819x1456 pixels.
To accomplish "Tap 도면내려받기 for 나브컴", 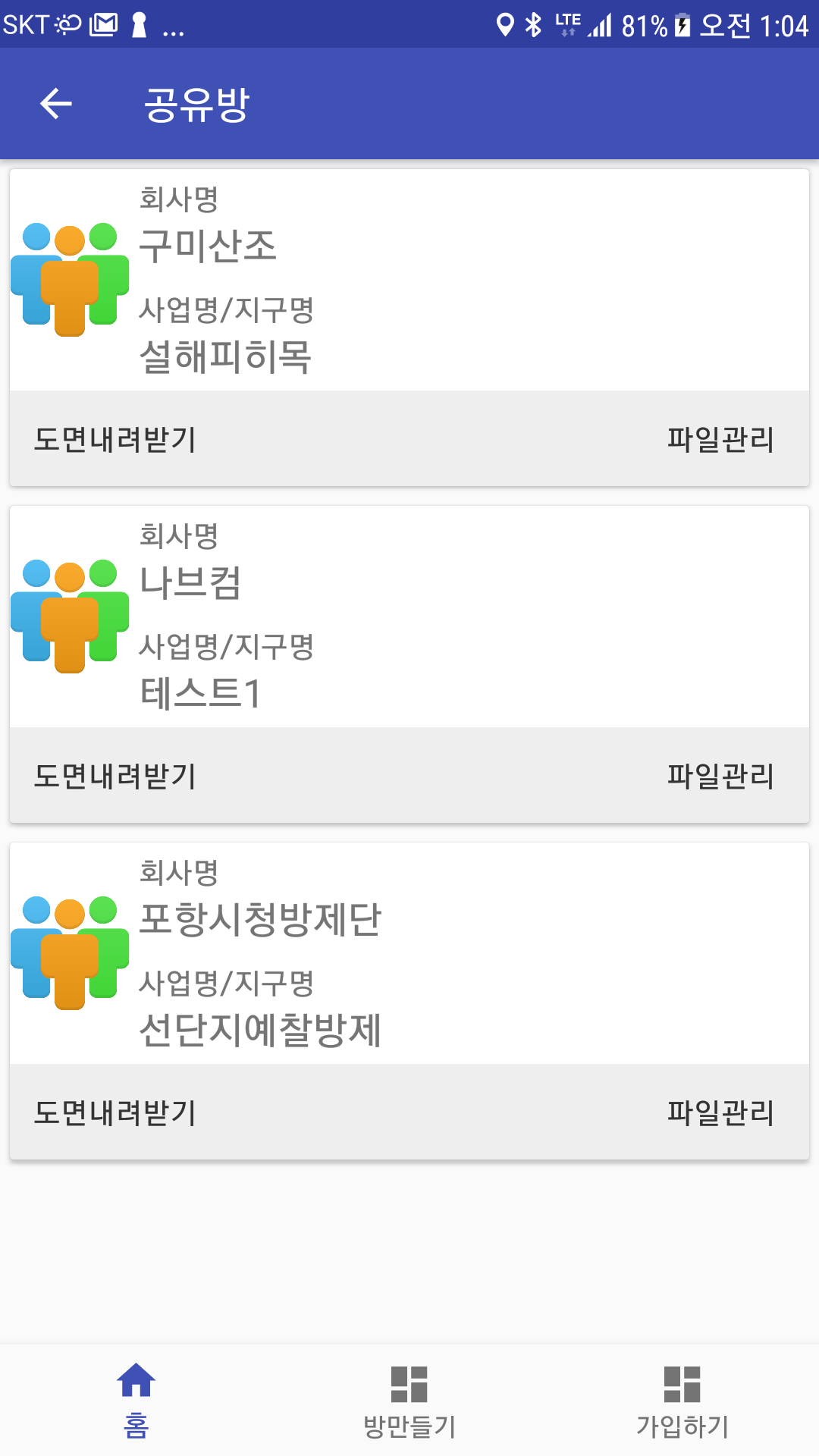I will pos(115,776).
